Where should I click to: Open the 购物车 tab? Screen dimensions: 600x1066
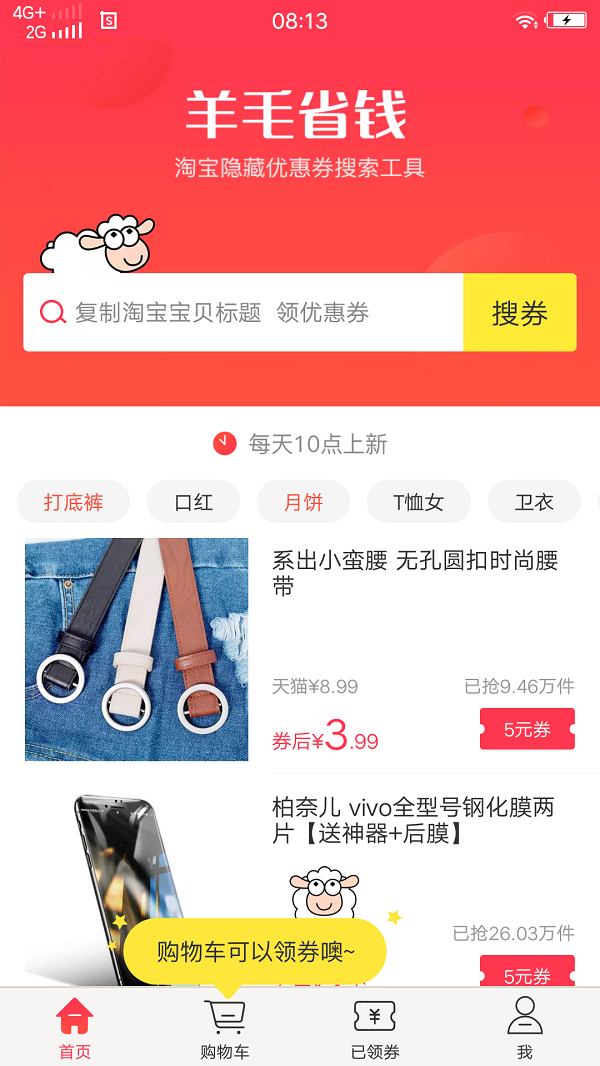[x=225, y=1028]
